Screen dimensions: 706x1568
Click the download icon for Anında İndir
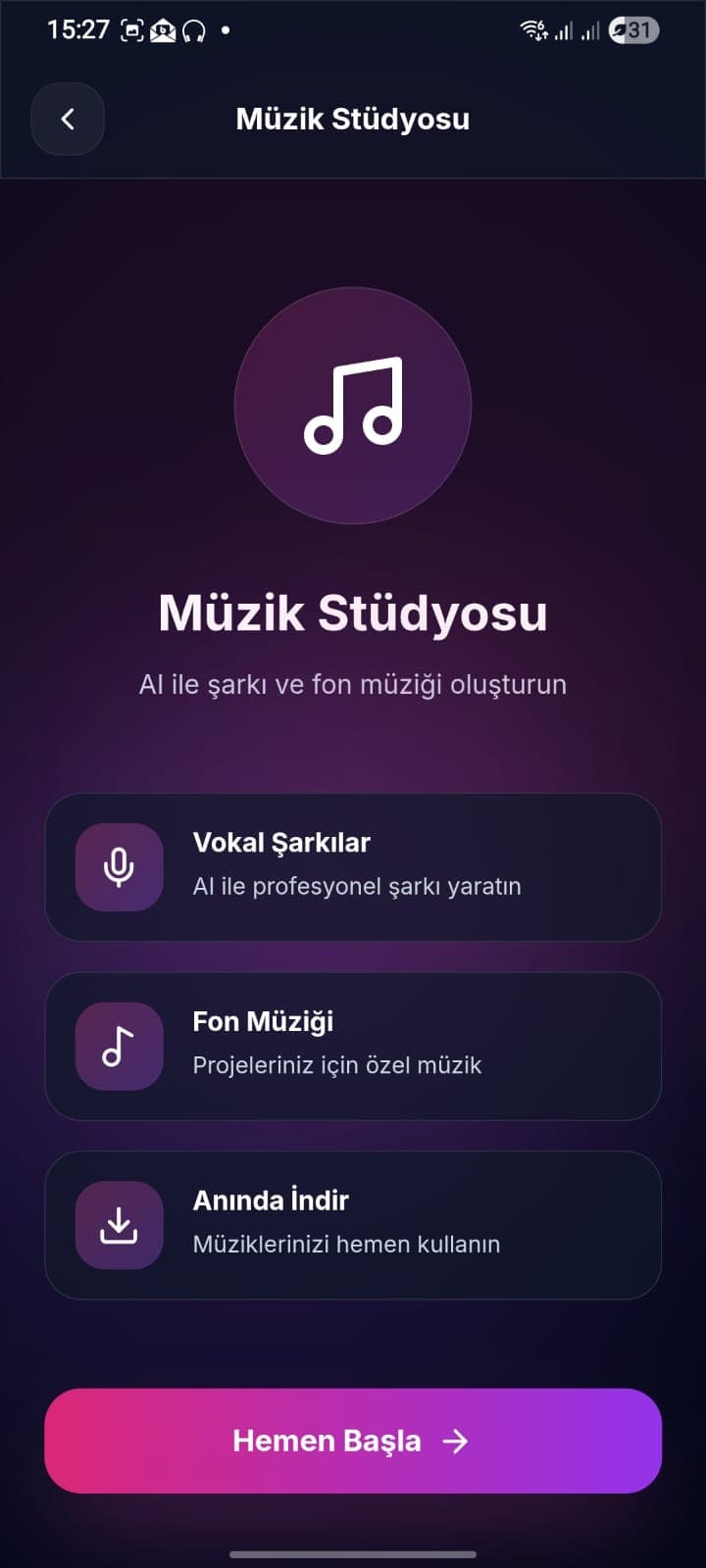[x=118, y=1225]
